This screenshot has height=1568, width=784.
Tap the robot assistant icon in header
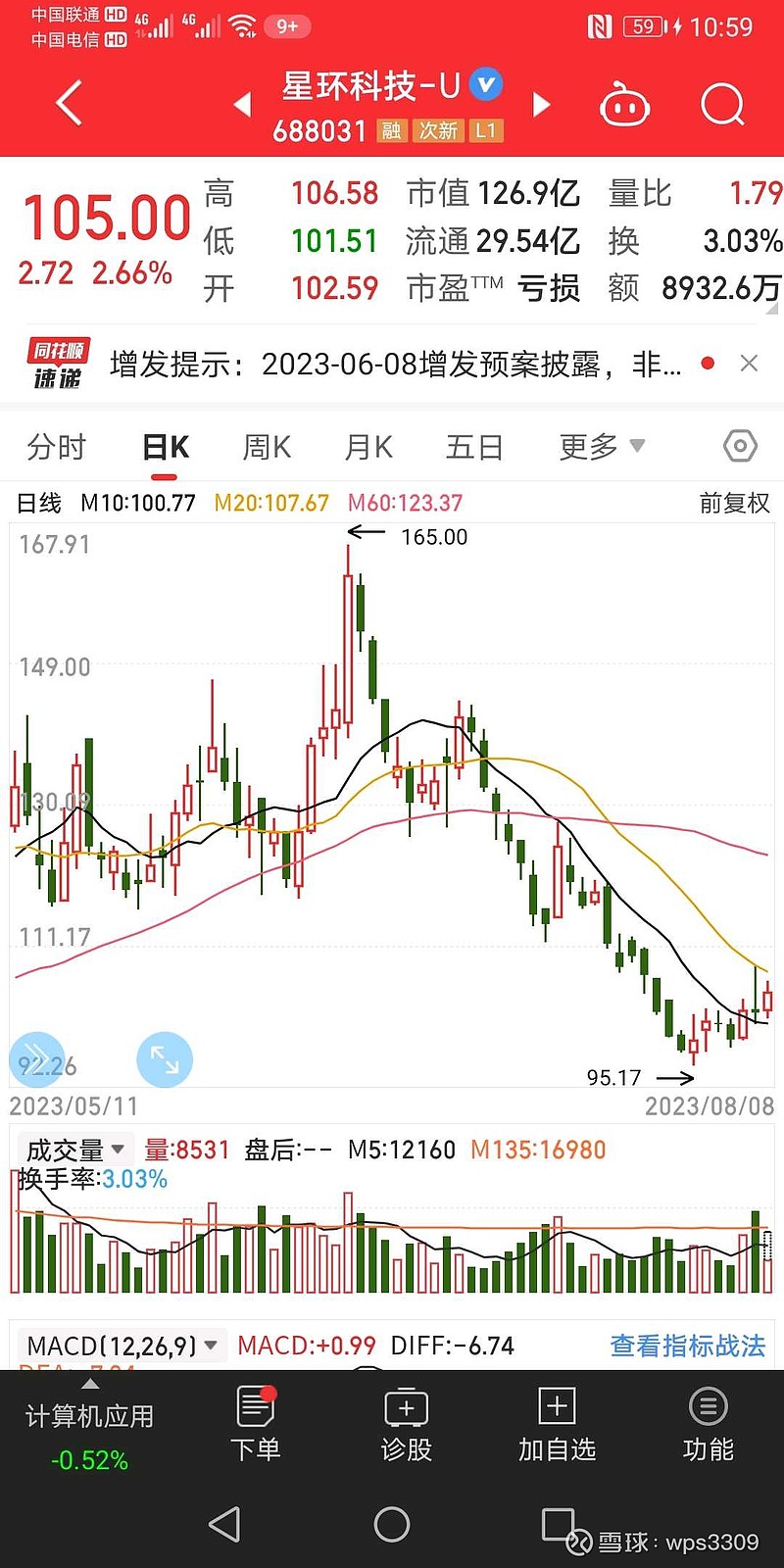[624, 105]
